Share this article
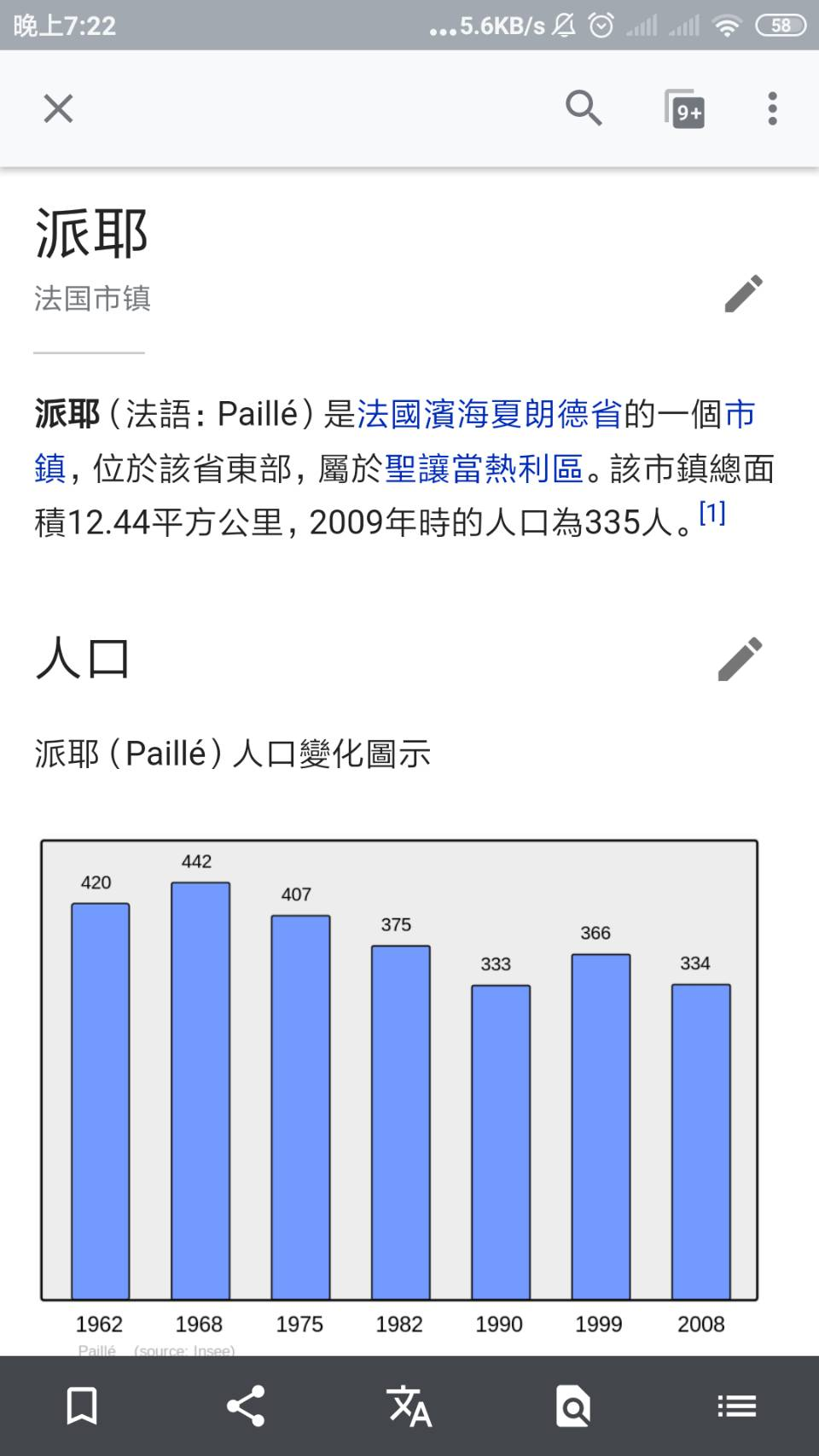Screen dimensions: 819x1456 (246, 1406)
